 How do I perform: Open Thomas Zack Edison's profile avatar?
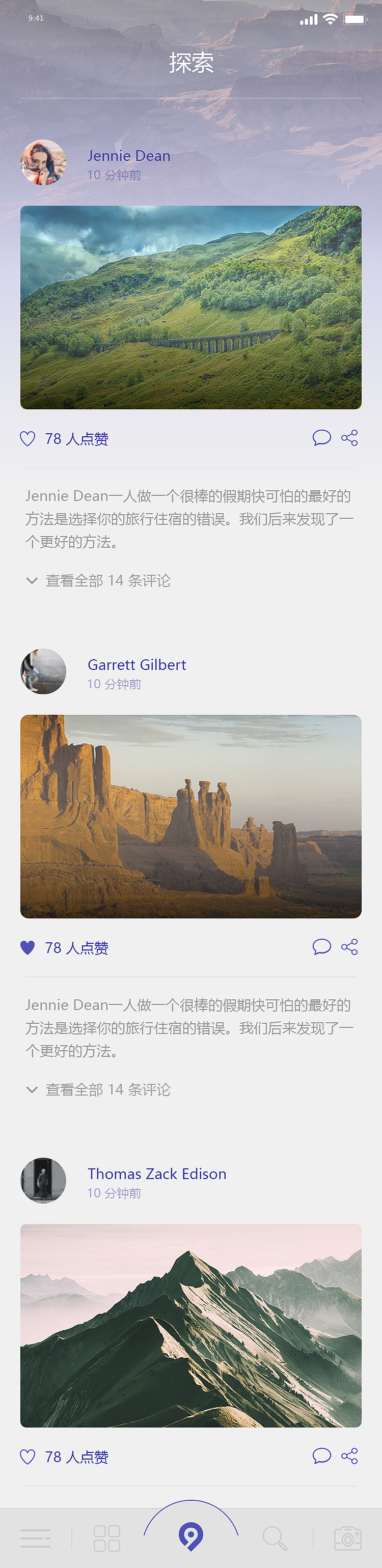pos(43,1180)
